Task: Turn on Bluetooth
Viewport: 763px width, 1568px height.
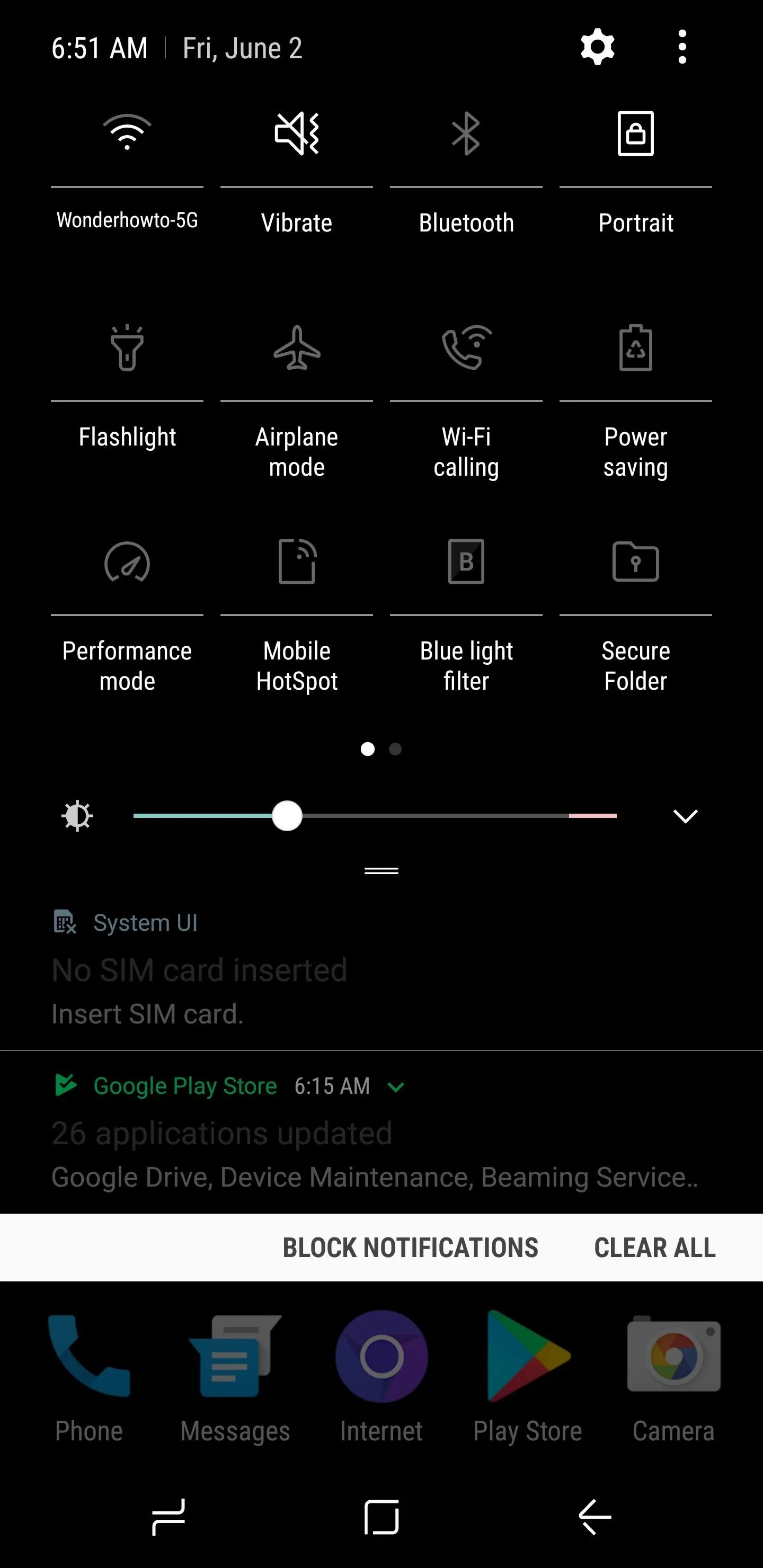Action: 466,133
